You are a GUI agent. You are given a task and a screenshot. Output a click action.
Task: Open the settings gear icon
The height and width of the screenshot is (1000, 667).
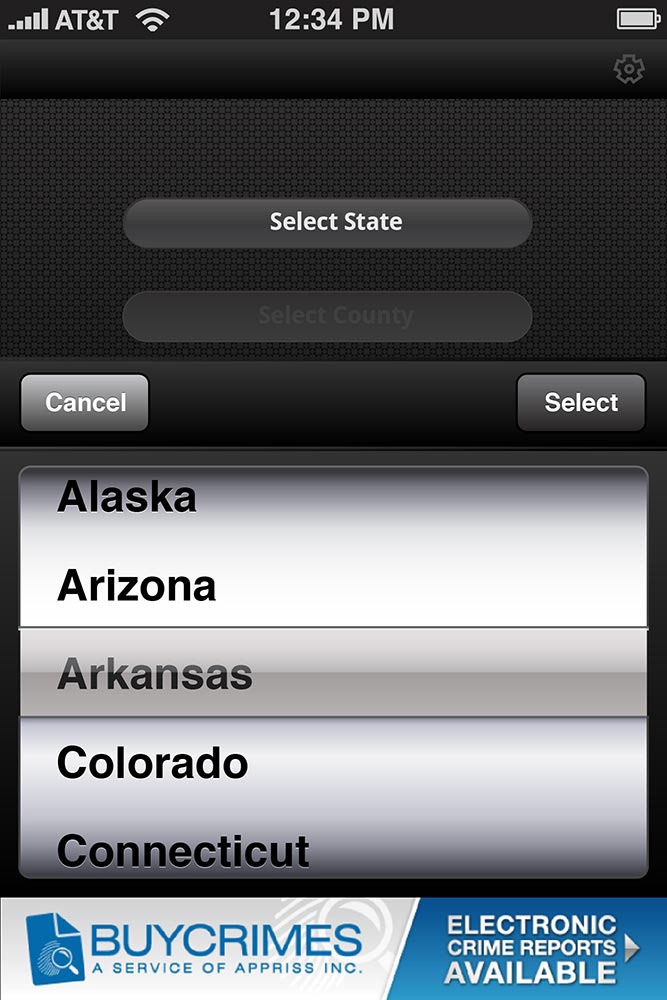pos(628,69)
